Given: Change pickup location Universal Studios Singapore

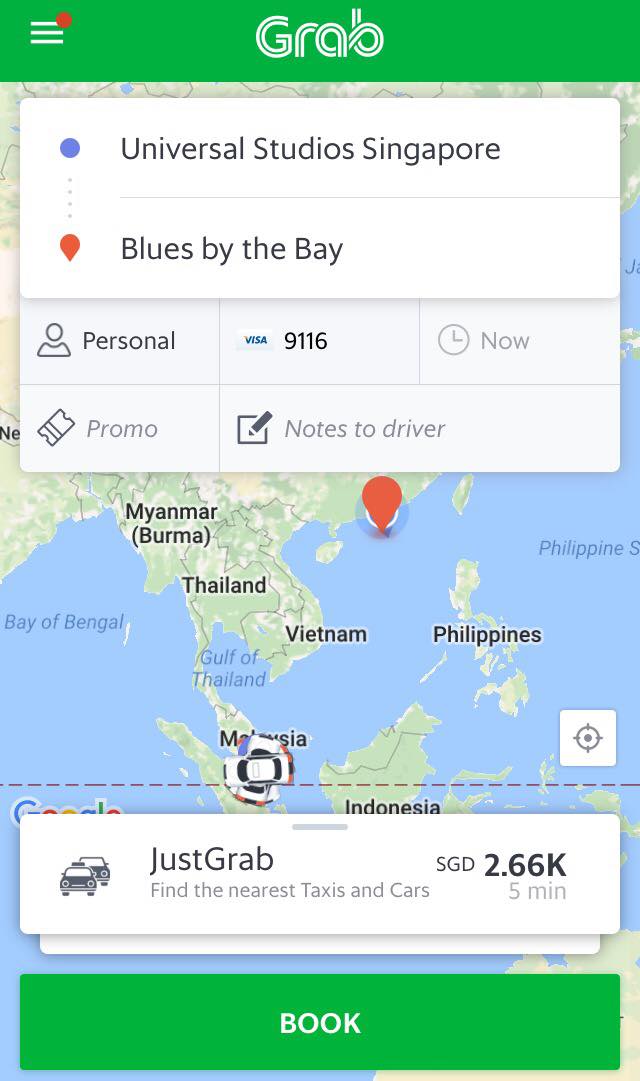Looking at the screenshot, I should (x=310, y=149).
